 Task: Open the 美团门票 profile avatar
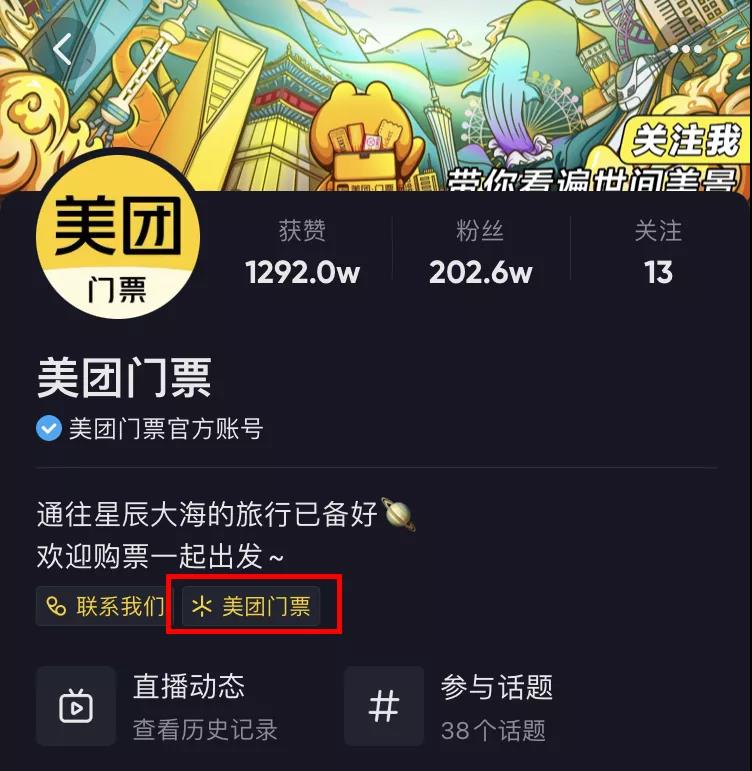pos(118,238)
